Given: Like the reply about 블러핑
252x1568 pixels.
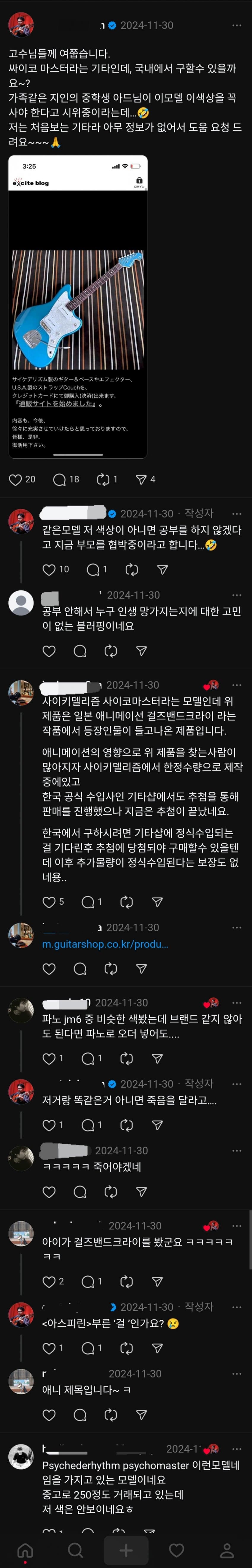Looking at the screenshot, I should tap(49, 651).
